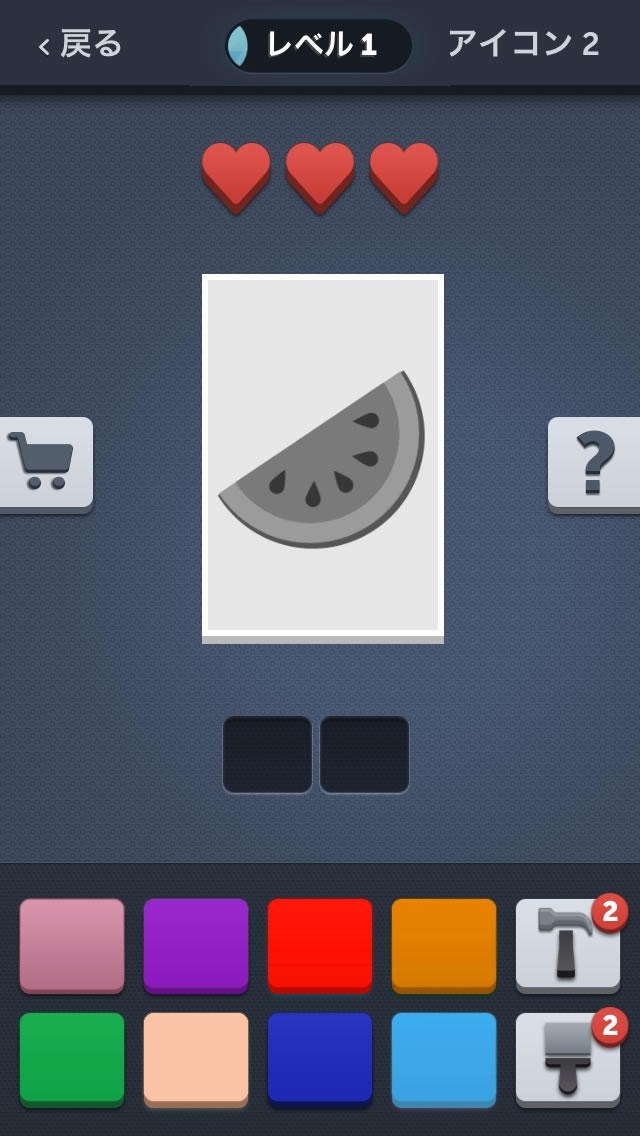Choose the red color swatch
The width and height of the screenshot is (640, 1136).
click(x=320, y=944)
